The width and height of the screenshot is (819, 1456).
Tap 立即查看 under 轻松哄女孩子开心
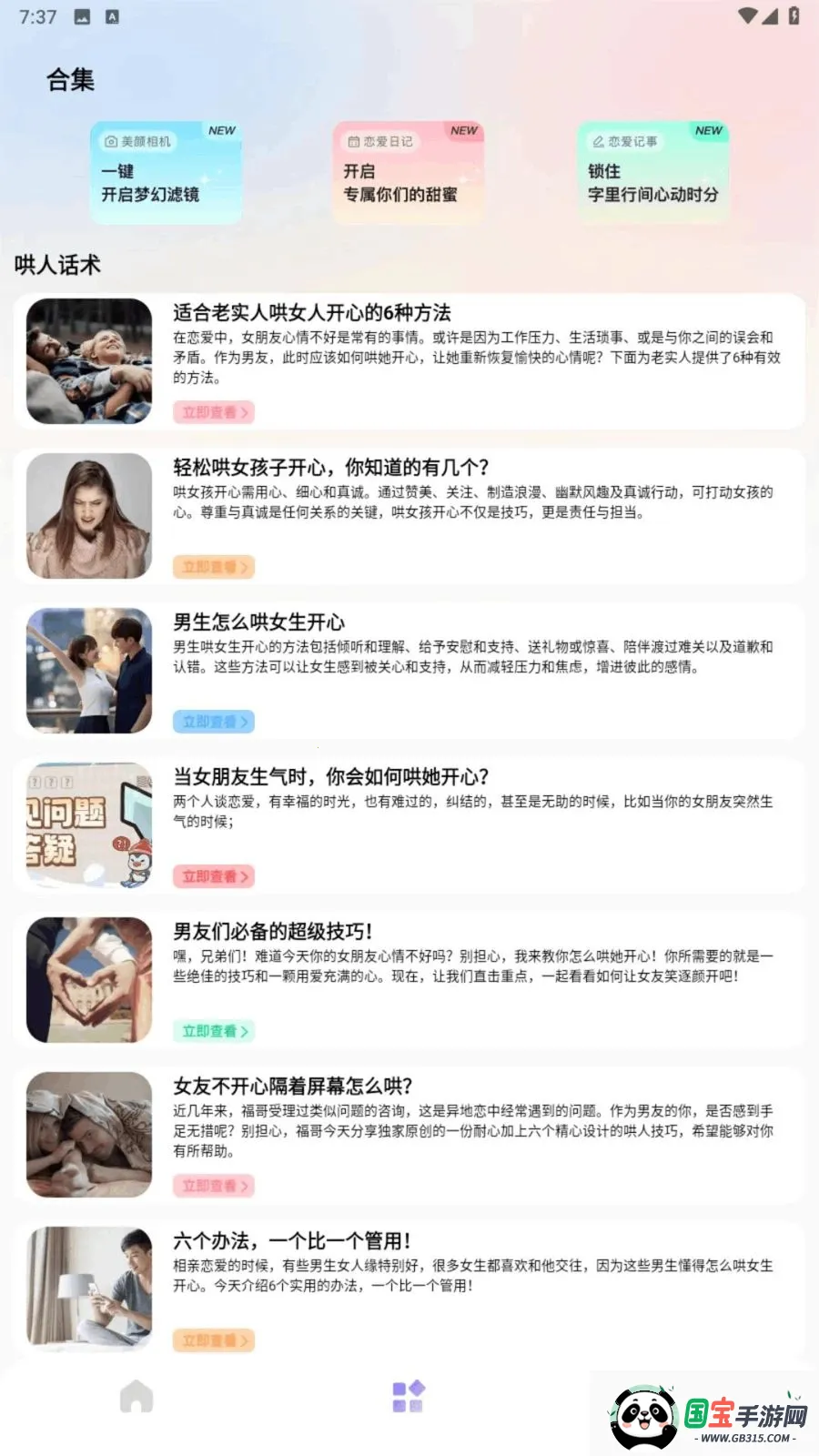pos(214,567)
